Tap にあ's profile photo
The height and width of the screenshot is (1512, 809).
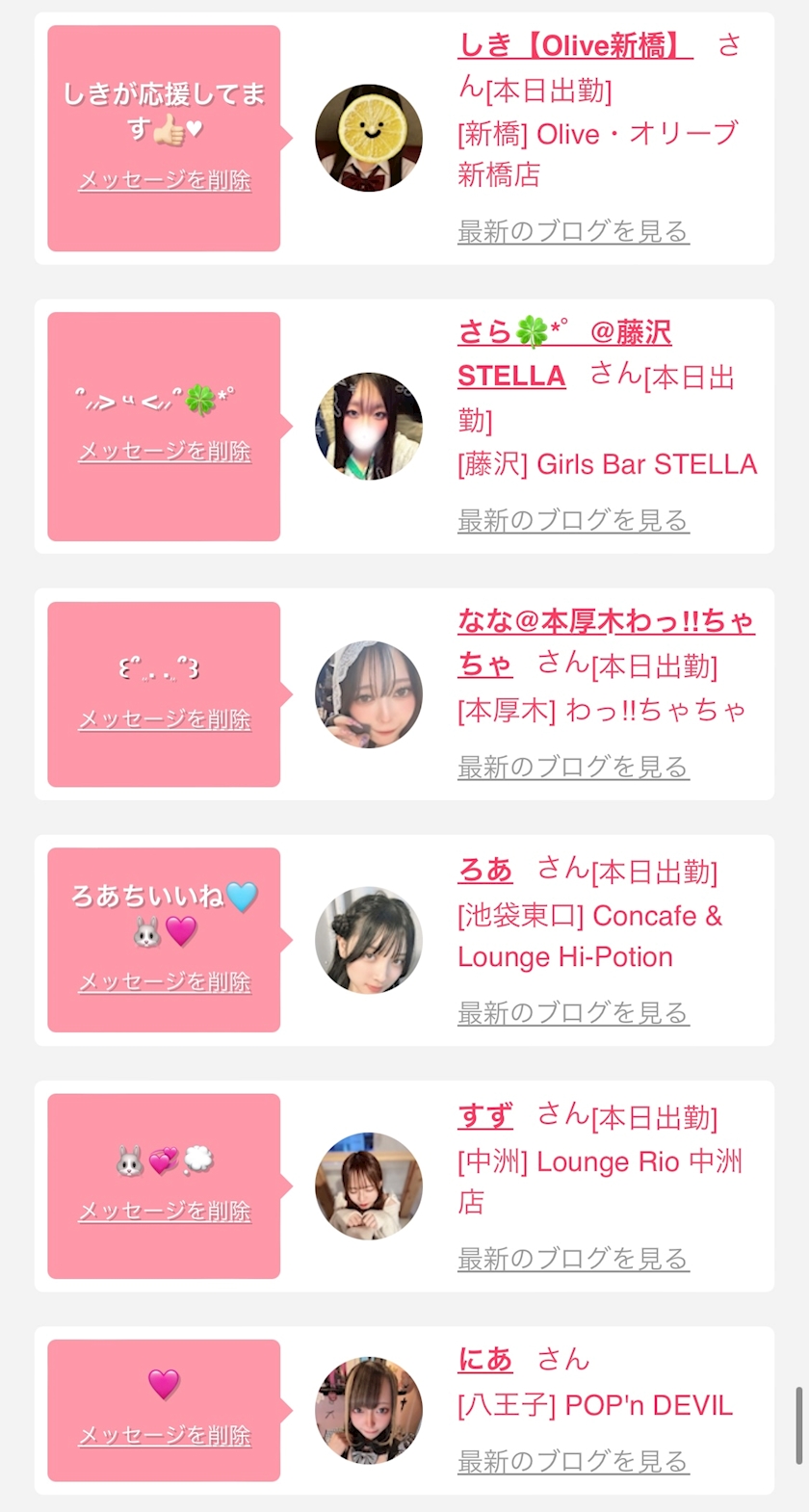coord(369,1411)
